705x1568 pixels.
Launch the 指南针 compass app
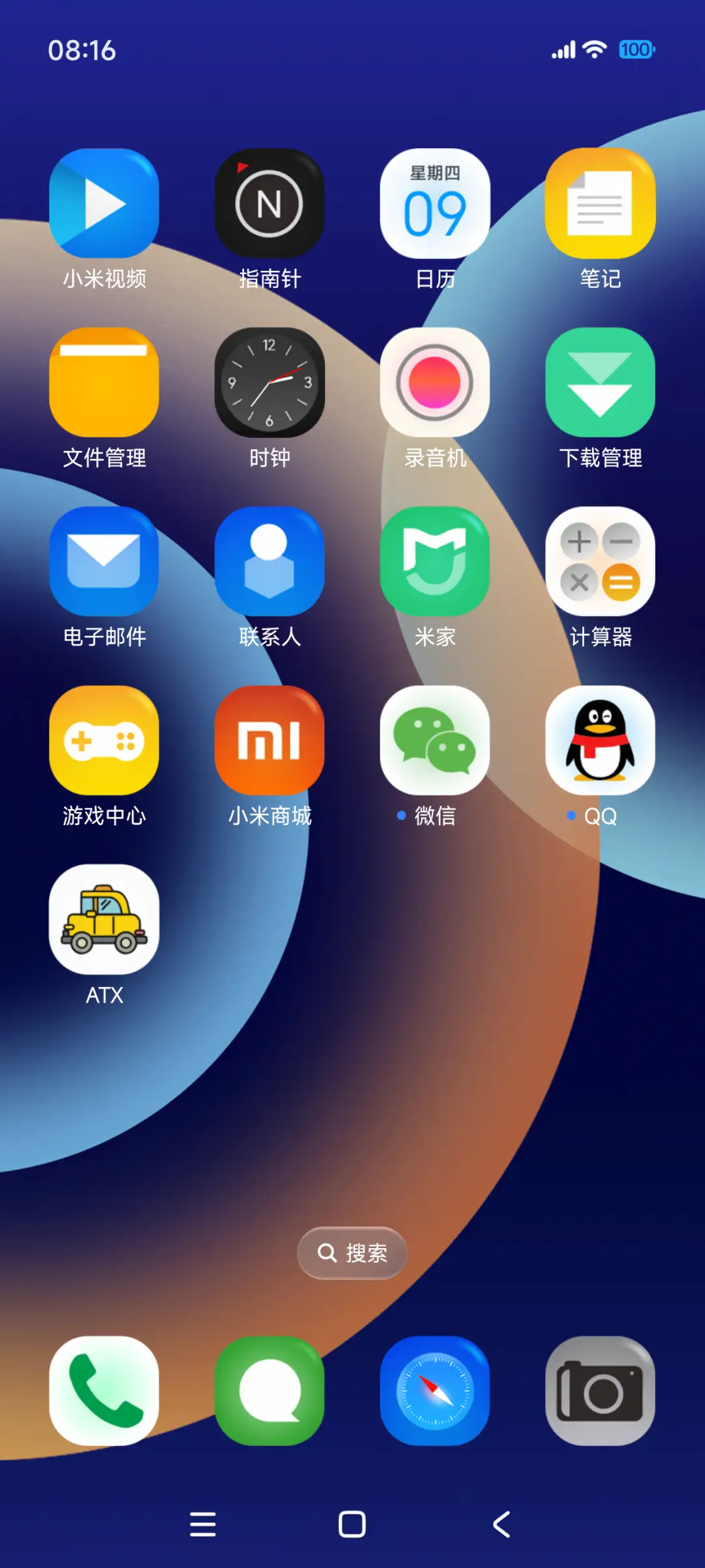point(269,203)
